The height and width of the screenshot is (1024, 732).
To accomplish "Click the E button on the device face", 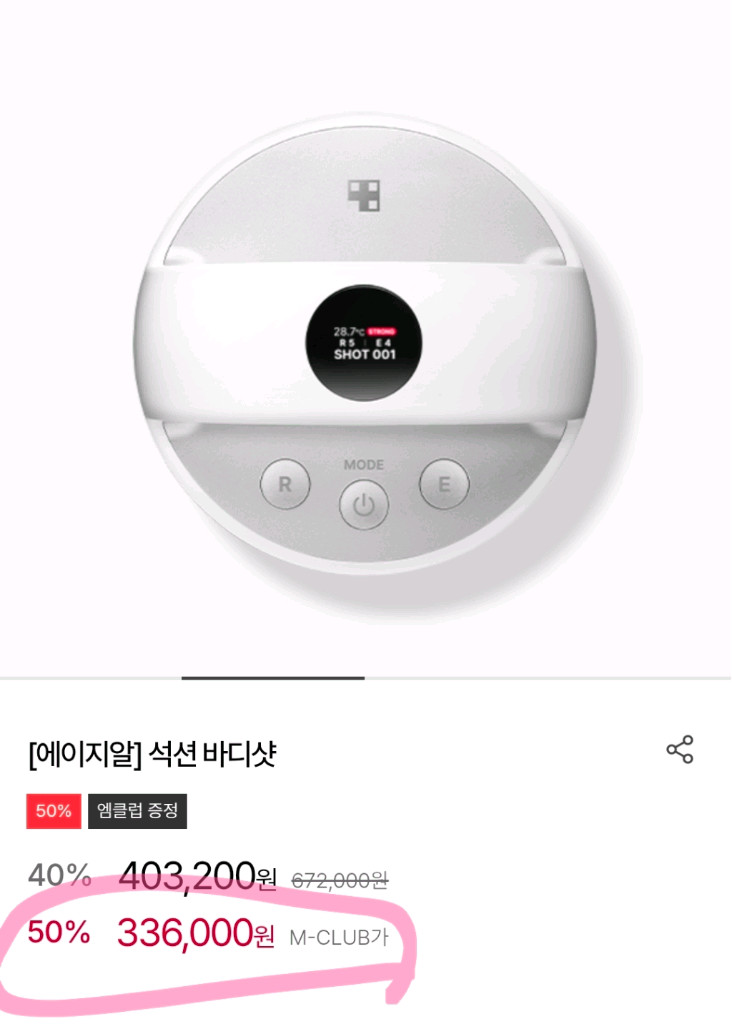I will 446,483.
